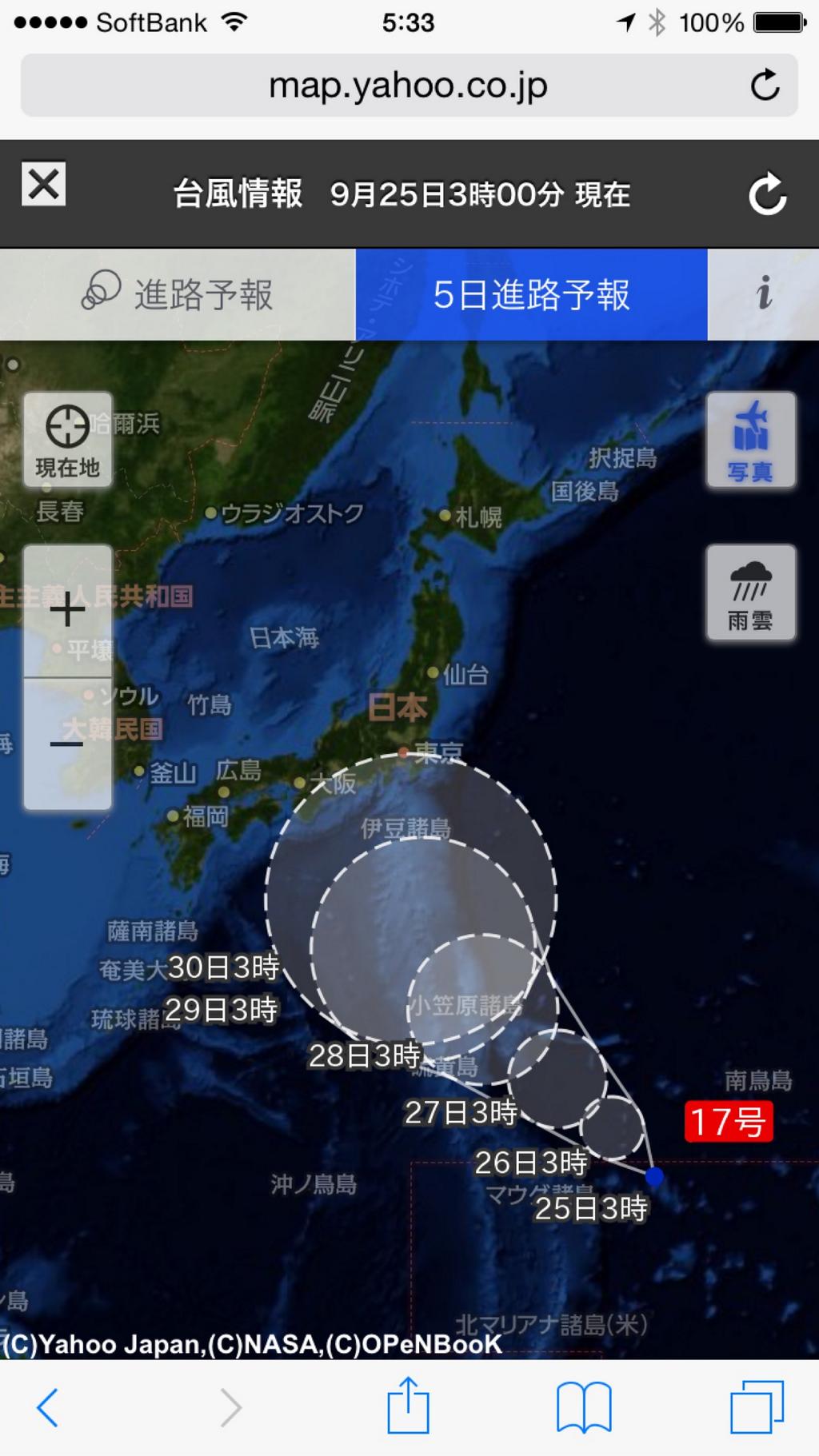Center map on 現在地
819x1456 pixels.
click(x=68, y=441)
